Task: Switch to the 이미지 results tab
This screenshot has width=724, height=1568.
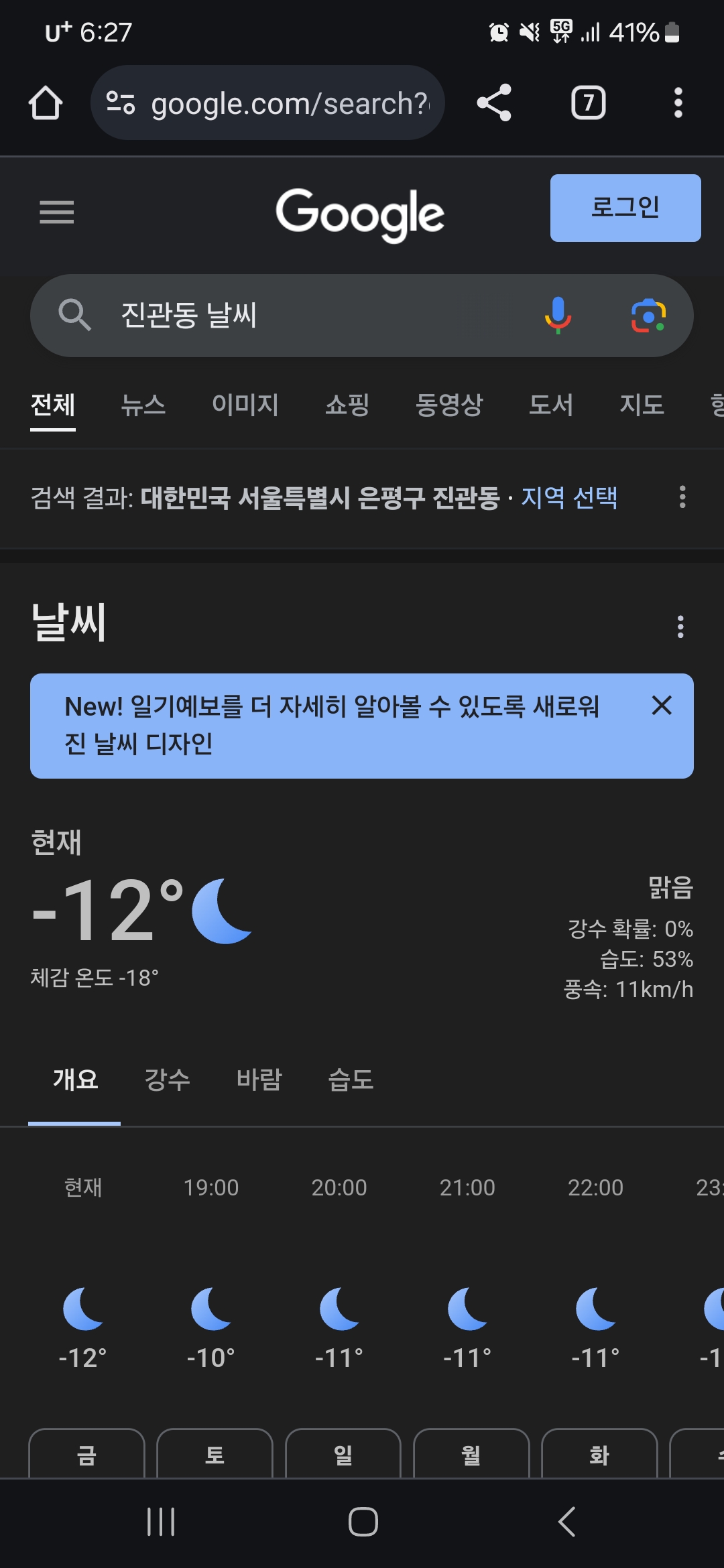Action: (x=245, y=405)
